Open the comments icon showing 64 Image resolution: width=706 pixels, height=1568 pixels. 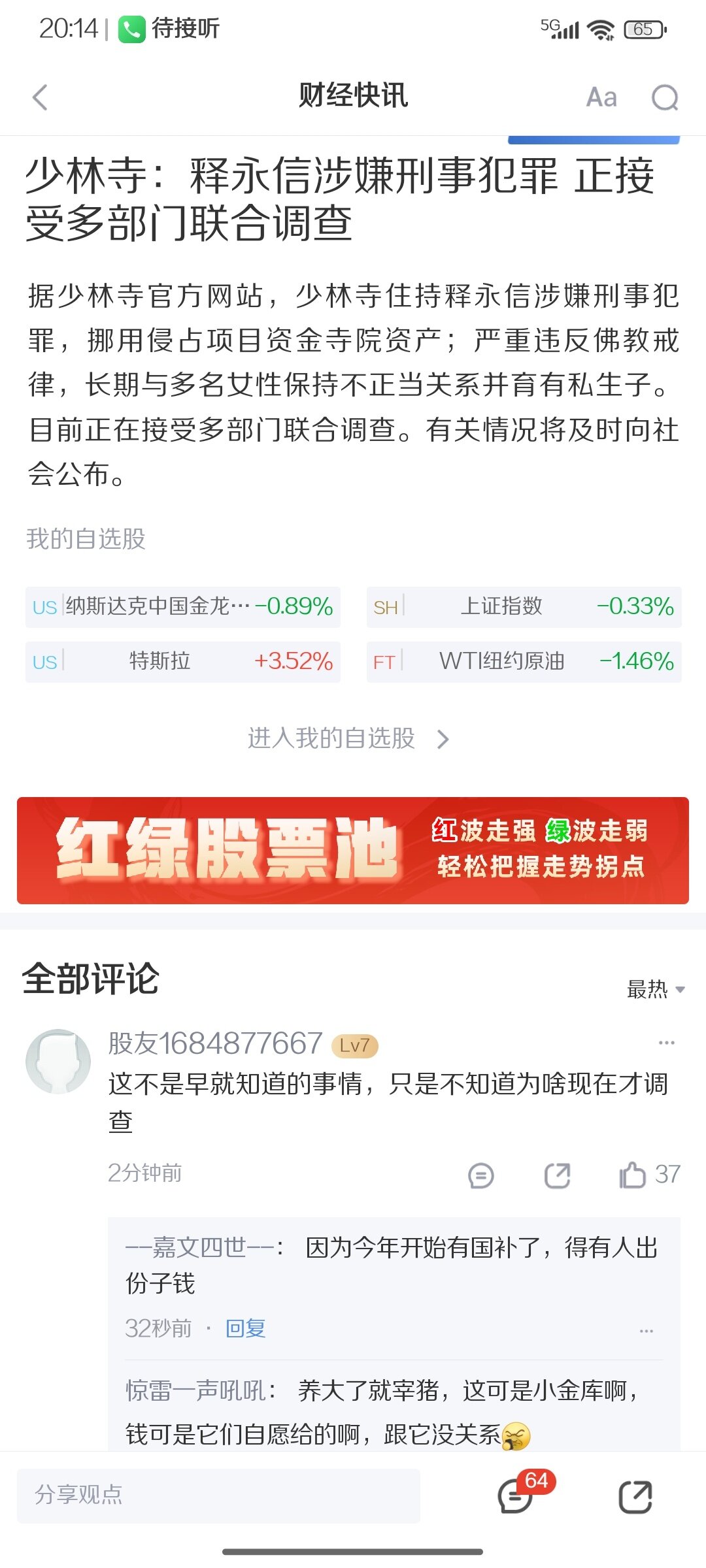[516, 1496]
